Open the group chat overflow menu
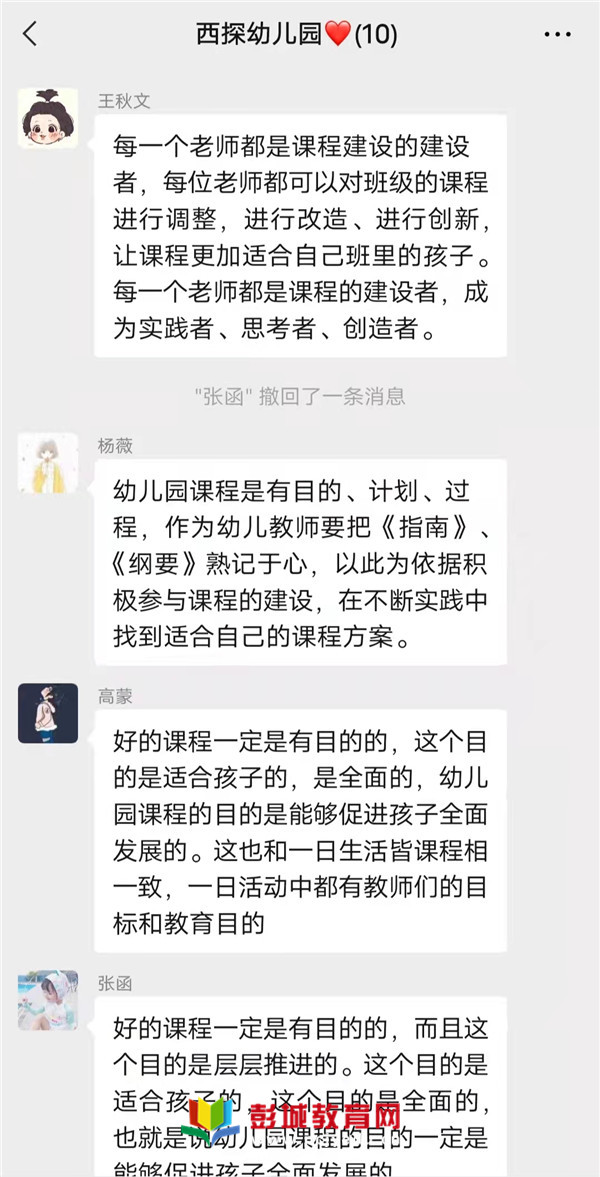 point(557,34)
